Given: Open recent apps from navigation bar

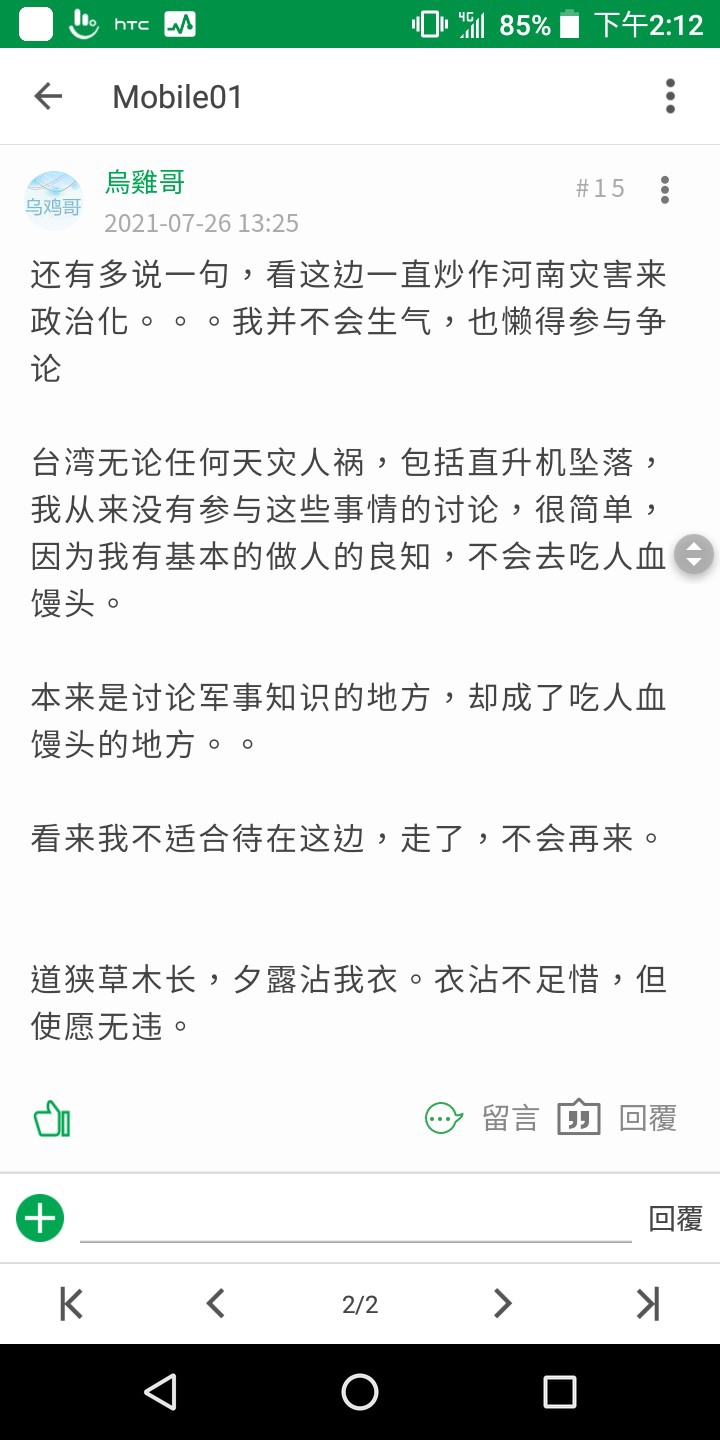Looking at the screenshot, I should click(x=560, y=1392).
